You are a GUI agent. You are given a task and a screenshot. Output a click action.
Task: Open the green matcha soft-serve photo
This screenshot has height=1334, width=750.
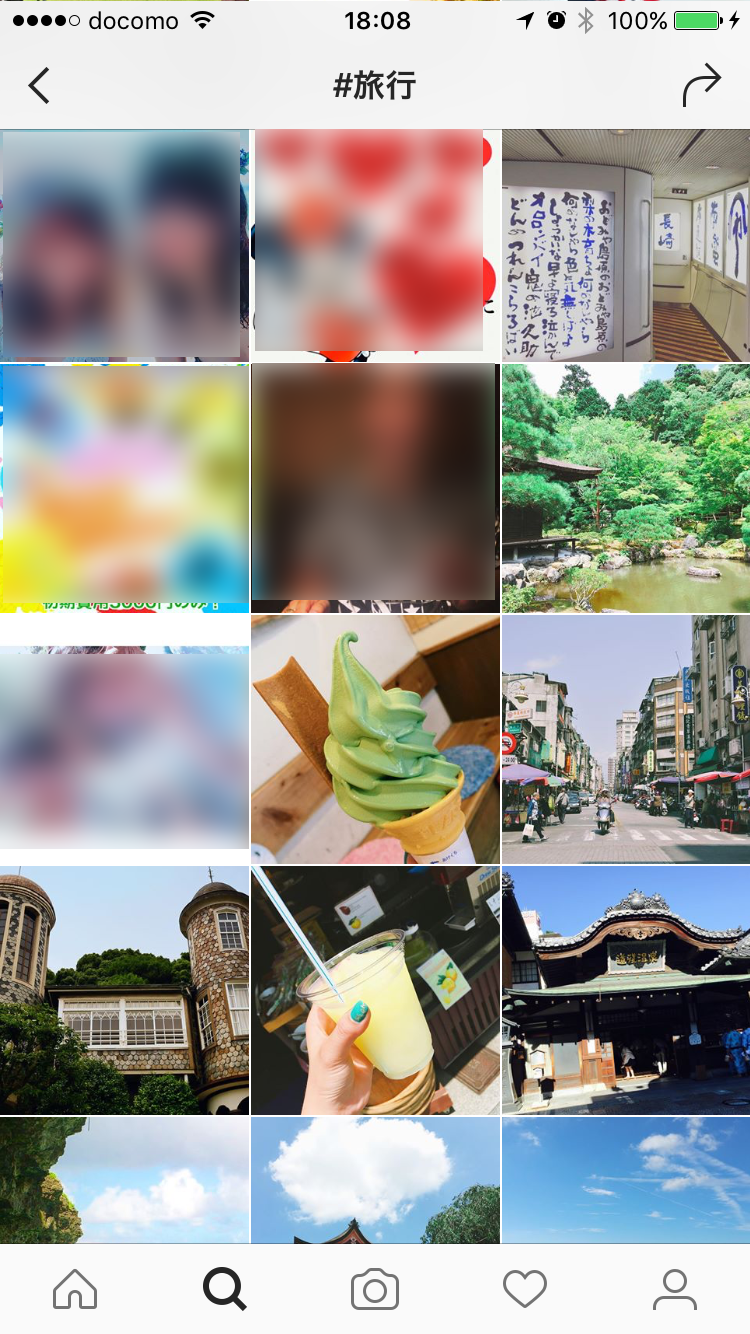[375, 739]
